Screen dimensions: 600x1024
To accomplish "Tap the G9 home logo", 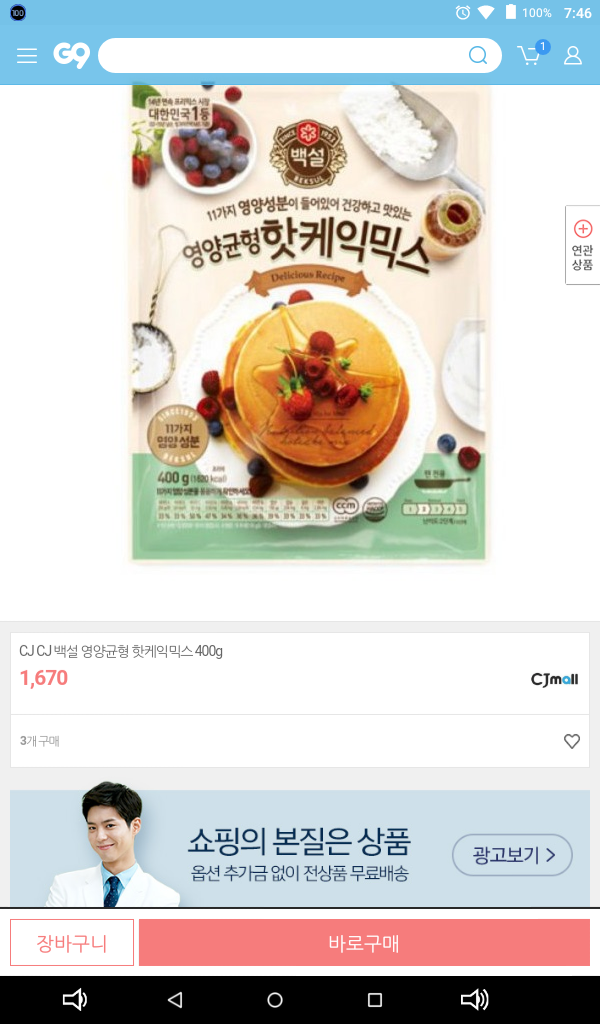I will (71, 56).
